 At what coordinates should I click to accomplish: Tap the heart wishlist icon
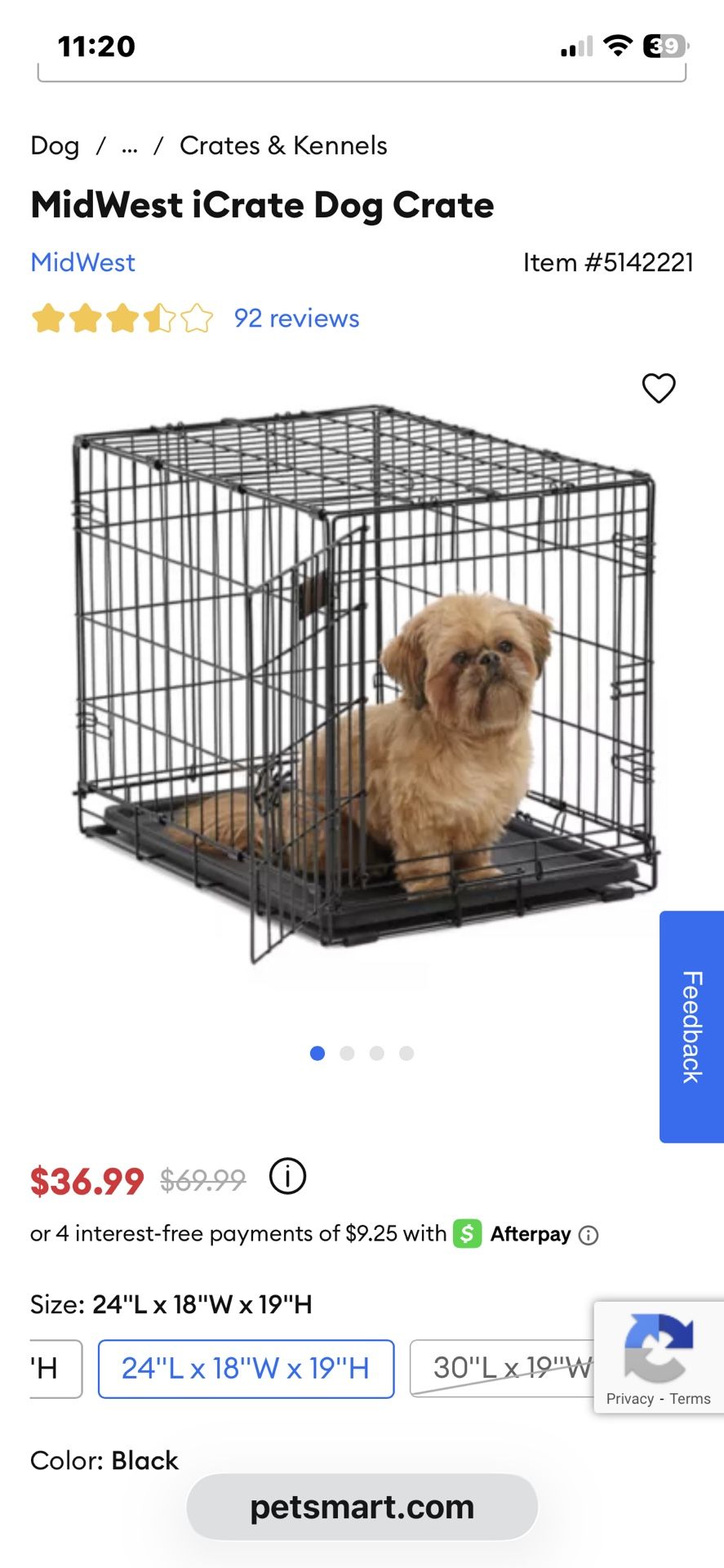(658, 389)
